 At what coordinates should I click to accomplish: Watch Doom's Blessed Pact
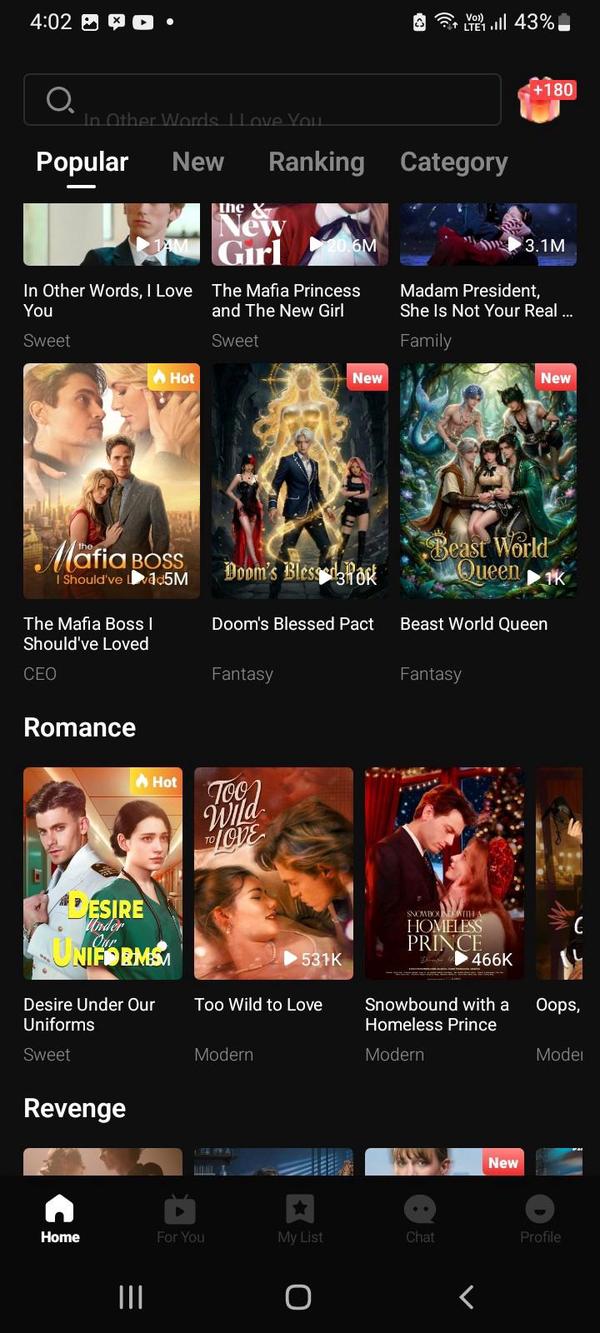pos(300,481)
